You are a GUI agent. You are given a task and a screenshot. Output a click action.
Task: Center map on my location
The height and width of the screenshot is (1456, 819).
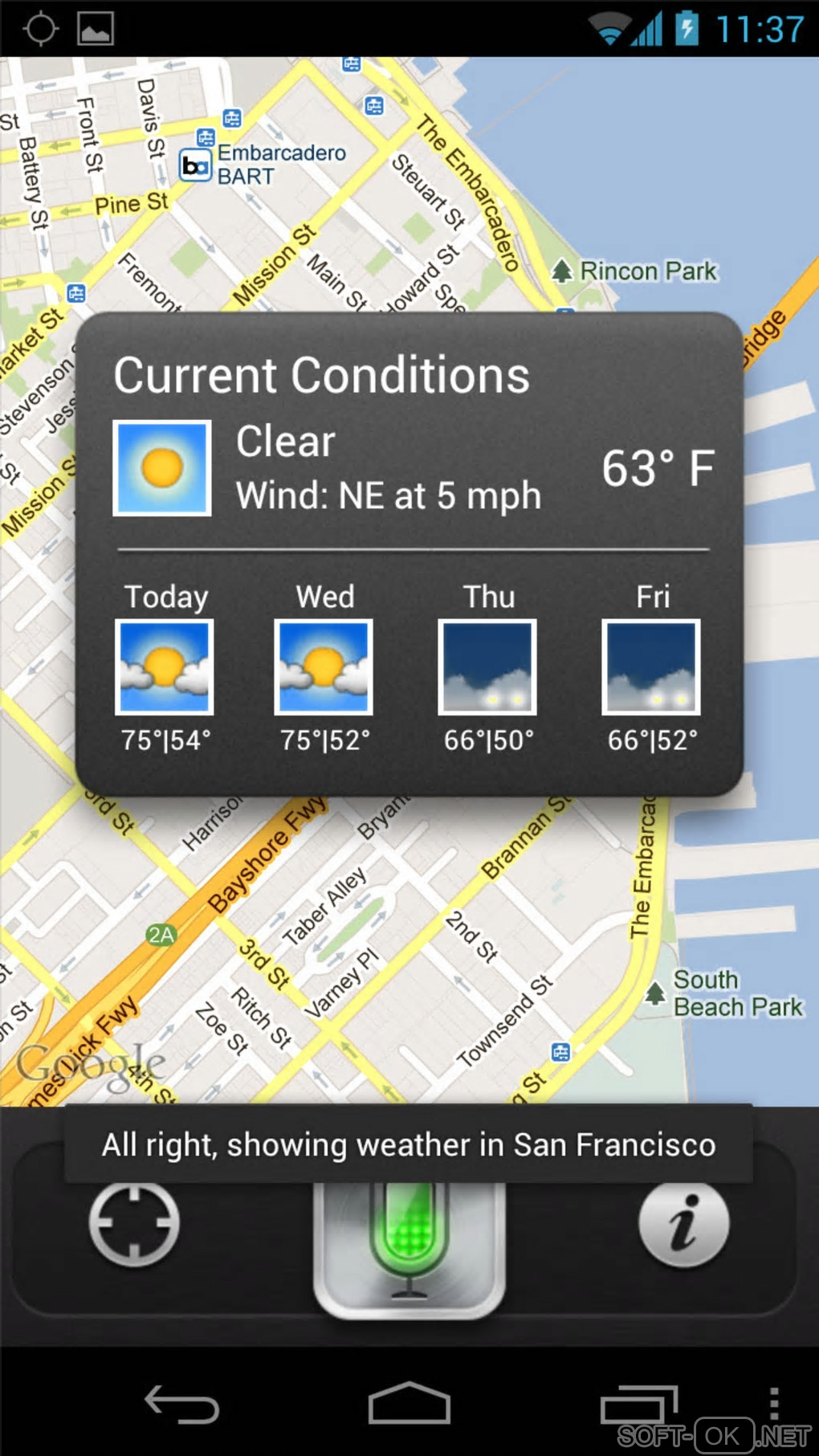pos(134,1224)
